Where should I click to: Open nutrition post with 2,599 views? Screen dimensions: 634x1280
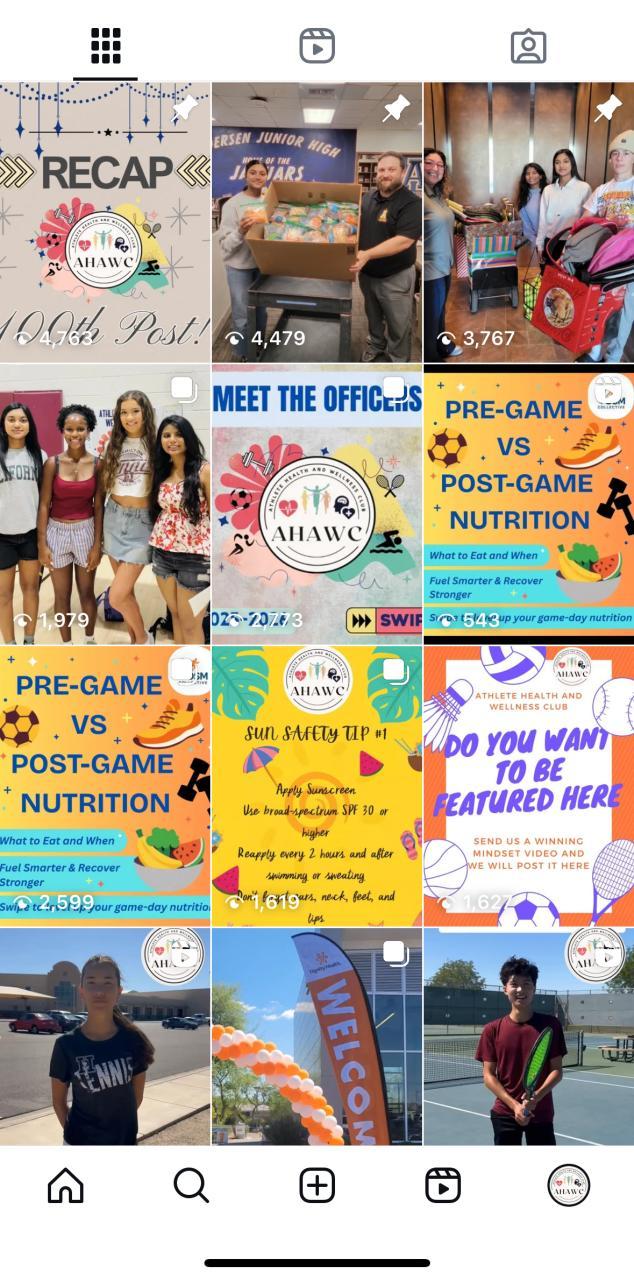(105, 786)
